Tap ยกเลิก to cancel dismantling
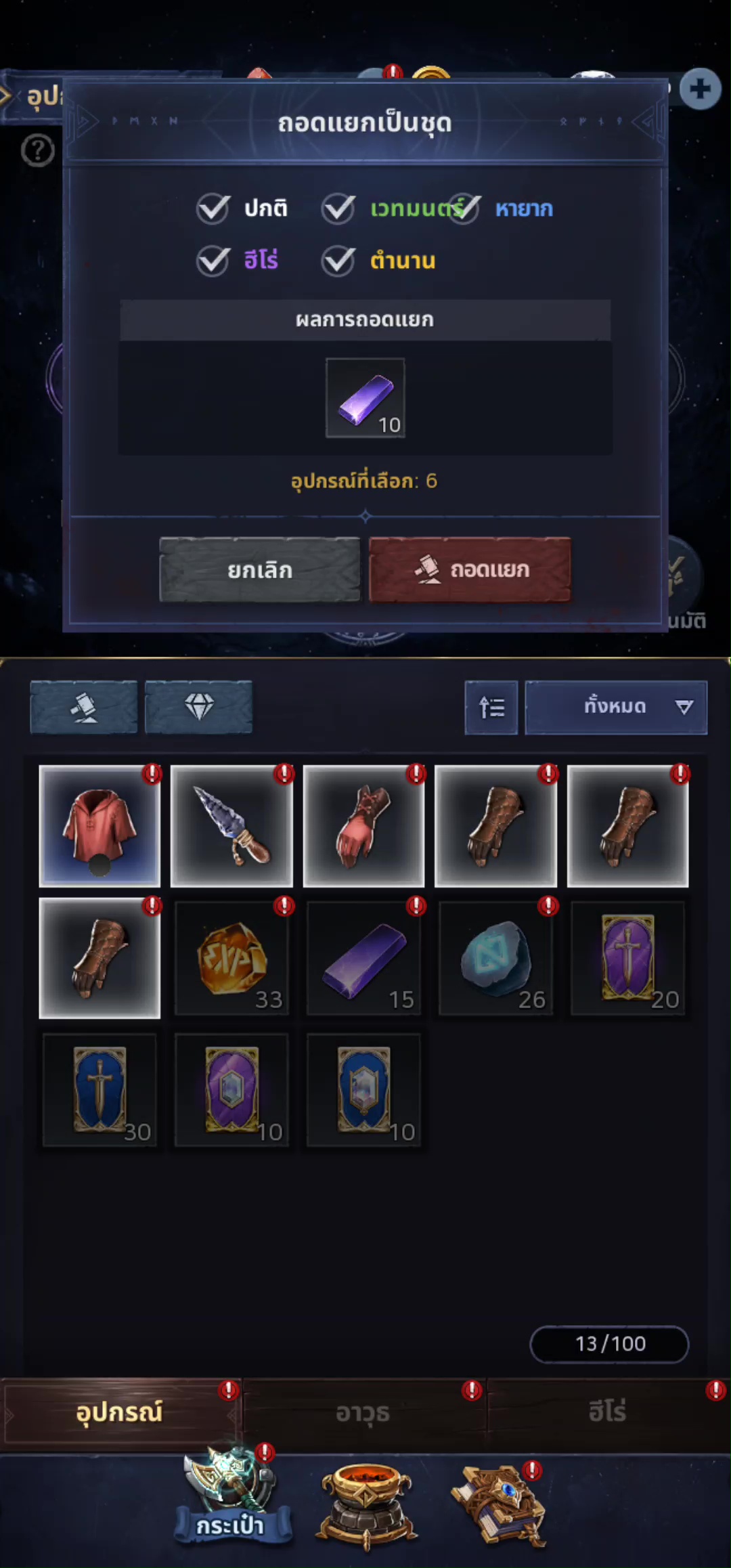731x1568 pixels. coord(260,570)
